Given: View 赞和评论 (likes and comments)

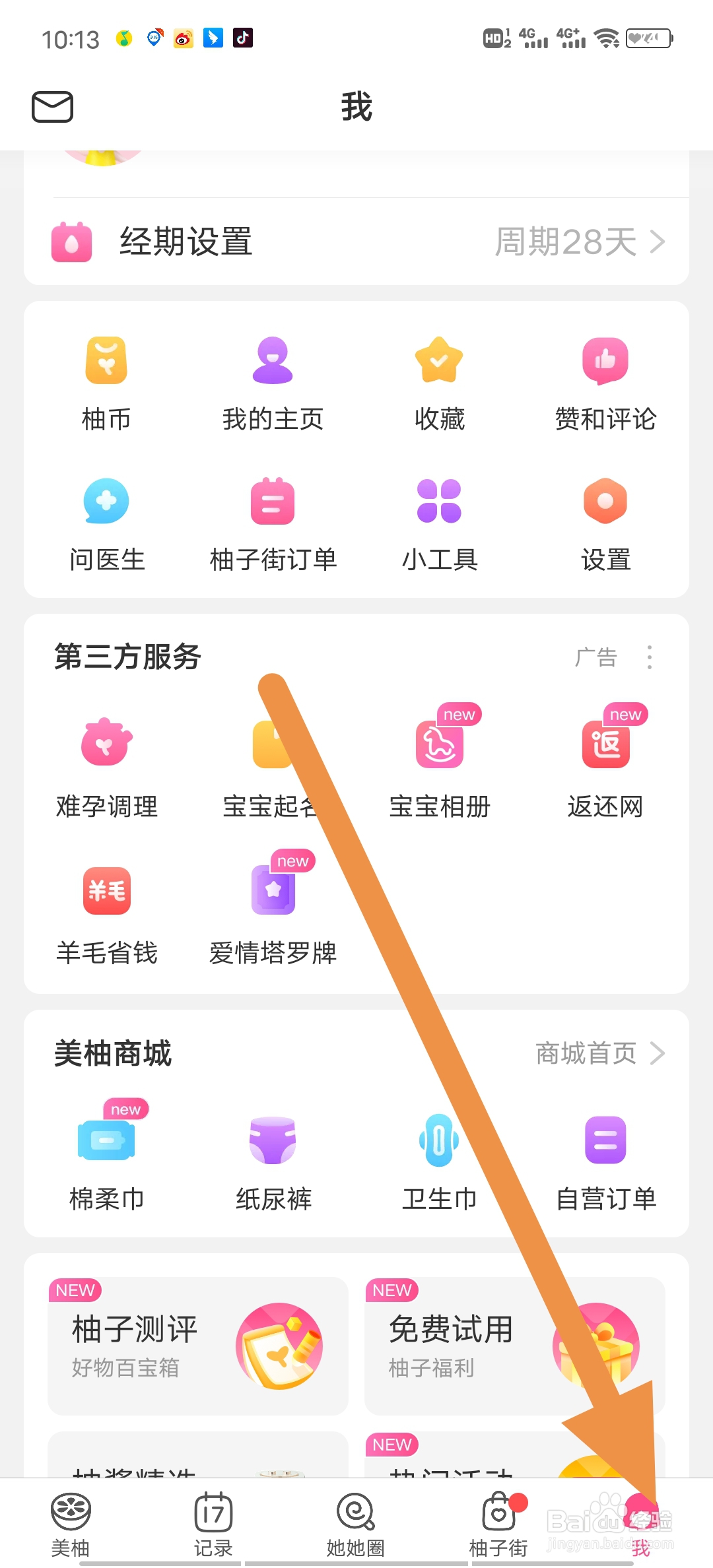Looking at the screenshot, I should tap(605, 376).
